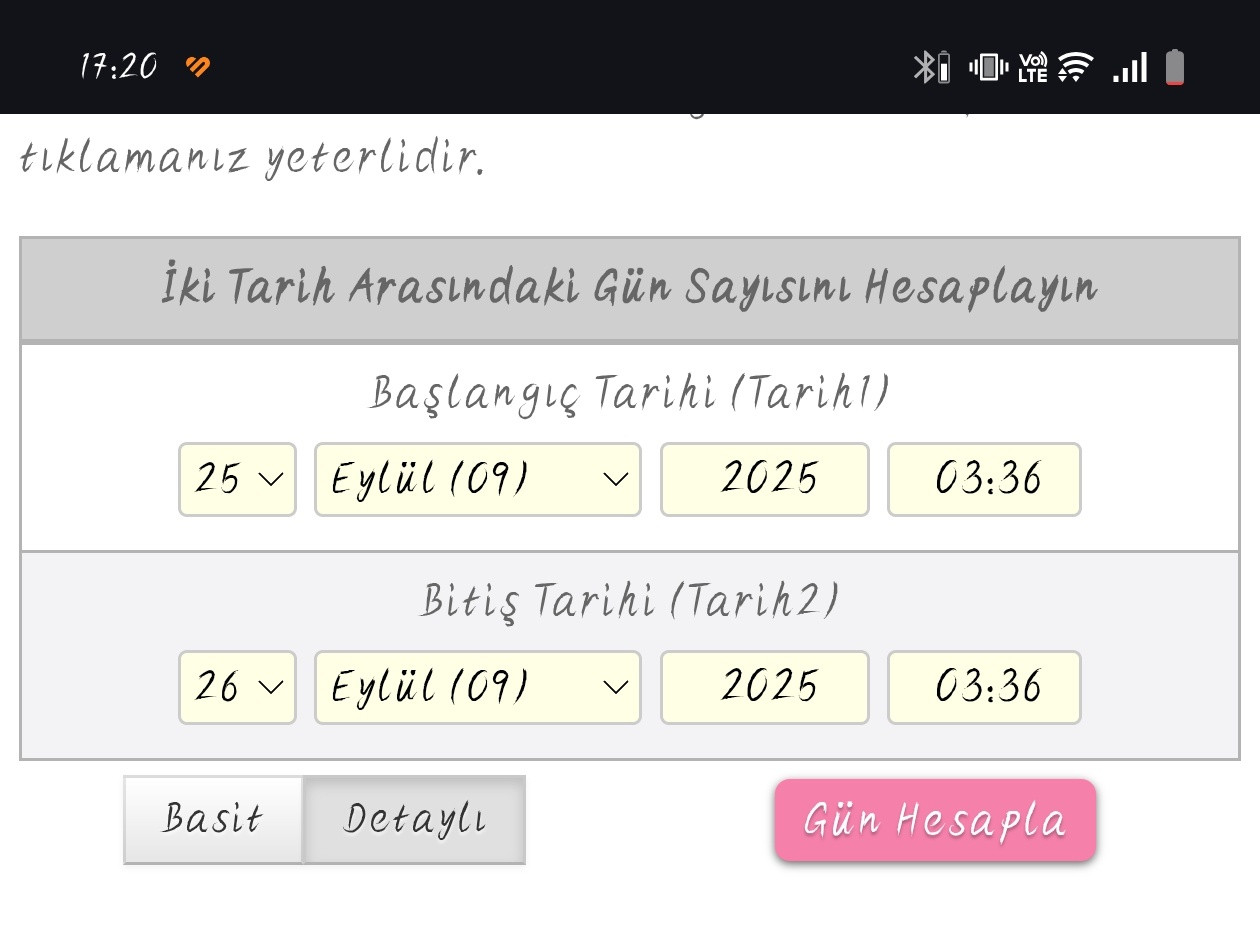Edit the start date time field 03:36
The width and height of the screenshot is (1260, 934).
coord(984,479)
